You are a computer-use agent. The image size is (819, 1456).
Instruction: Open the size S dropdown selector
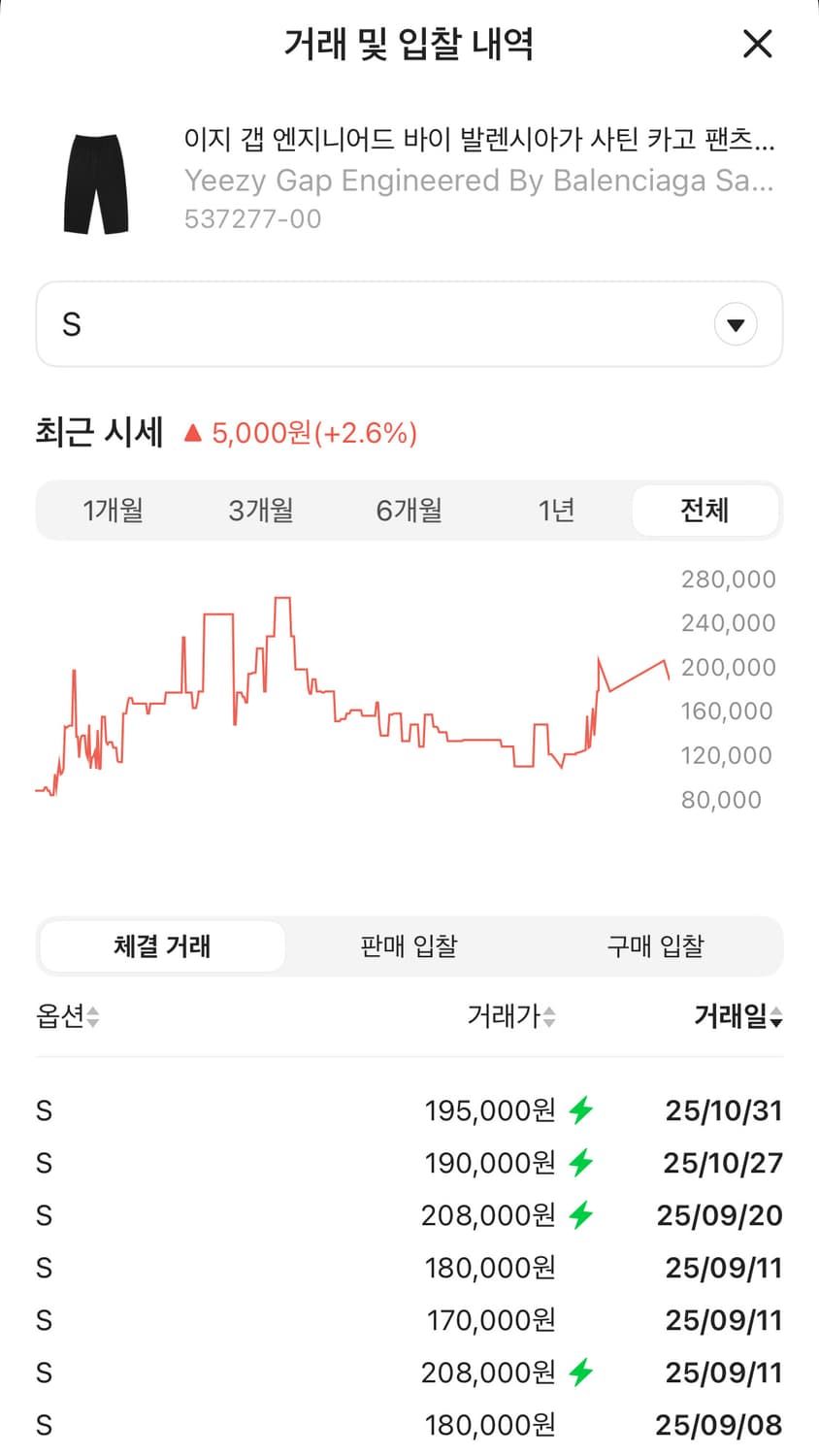pyautogui.click(x=408, y=324)
